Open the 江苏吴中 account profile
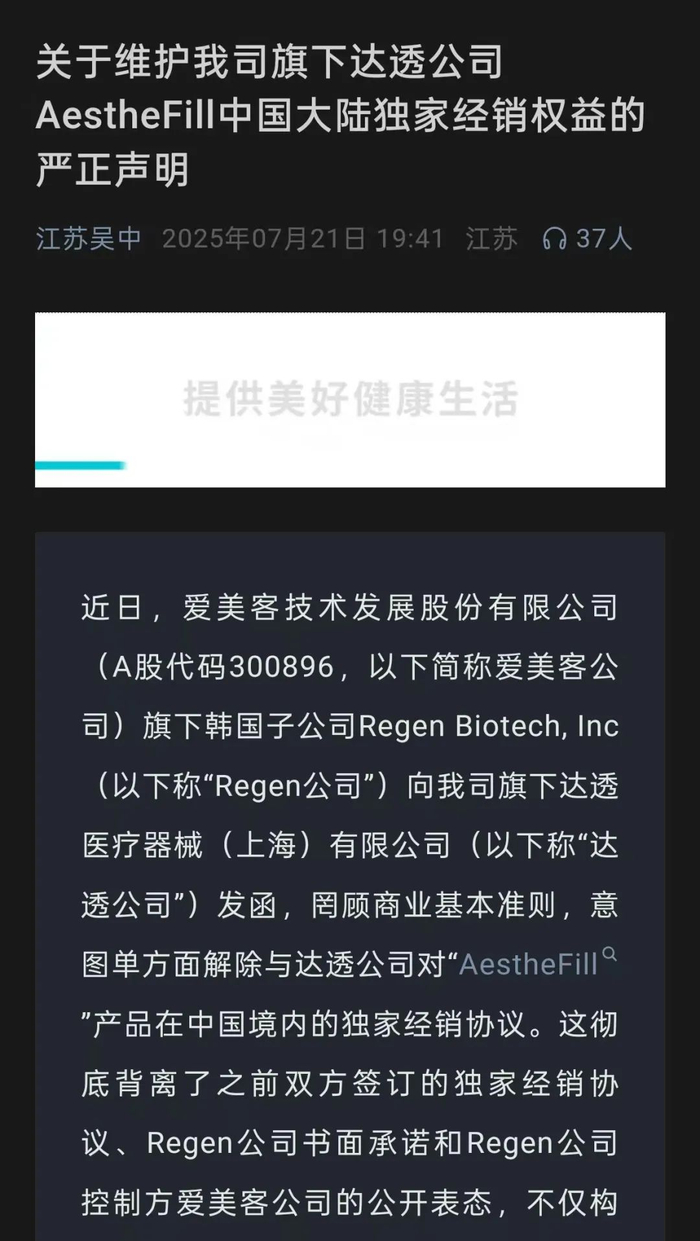The image size is (700, 1241). (88, 239)
